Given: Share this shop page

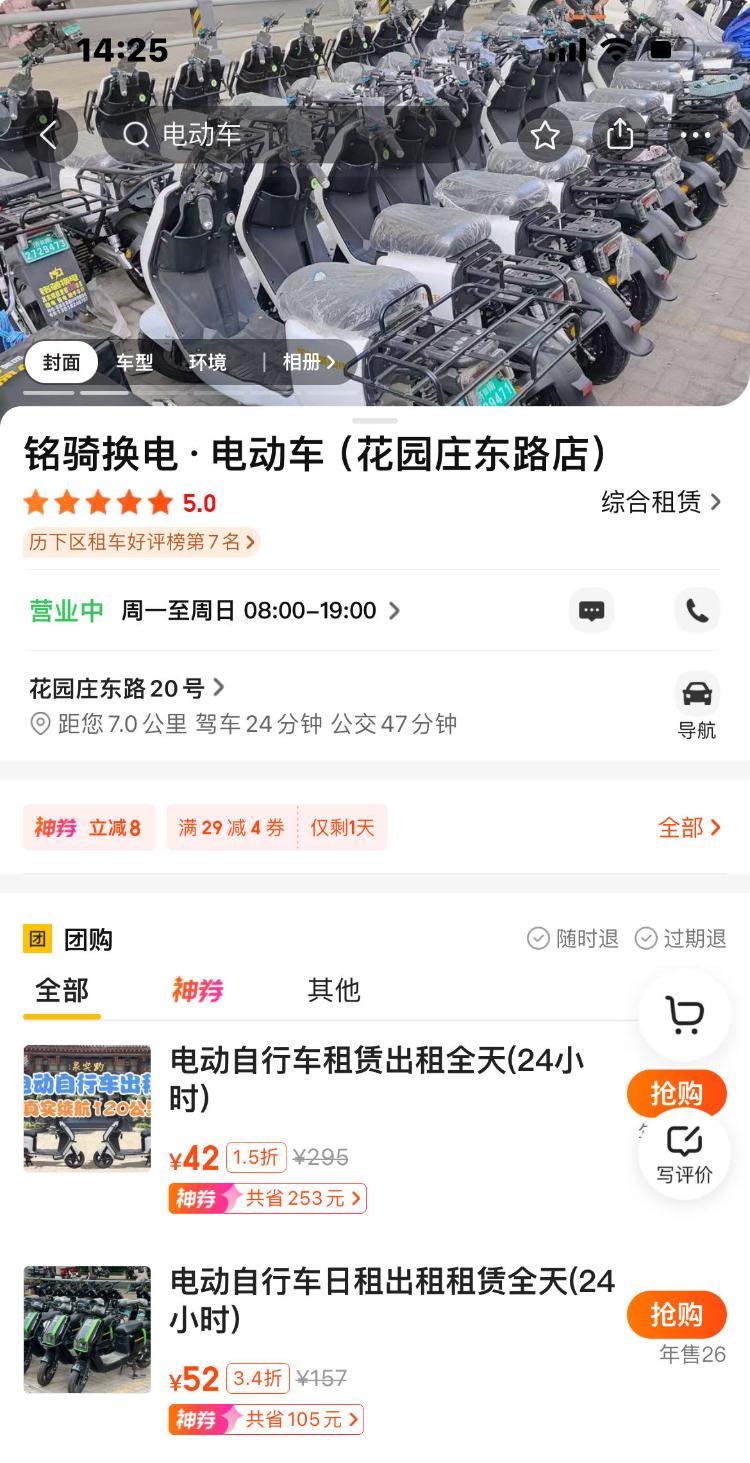Looking at the screenshot, I should point(620,135).
